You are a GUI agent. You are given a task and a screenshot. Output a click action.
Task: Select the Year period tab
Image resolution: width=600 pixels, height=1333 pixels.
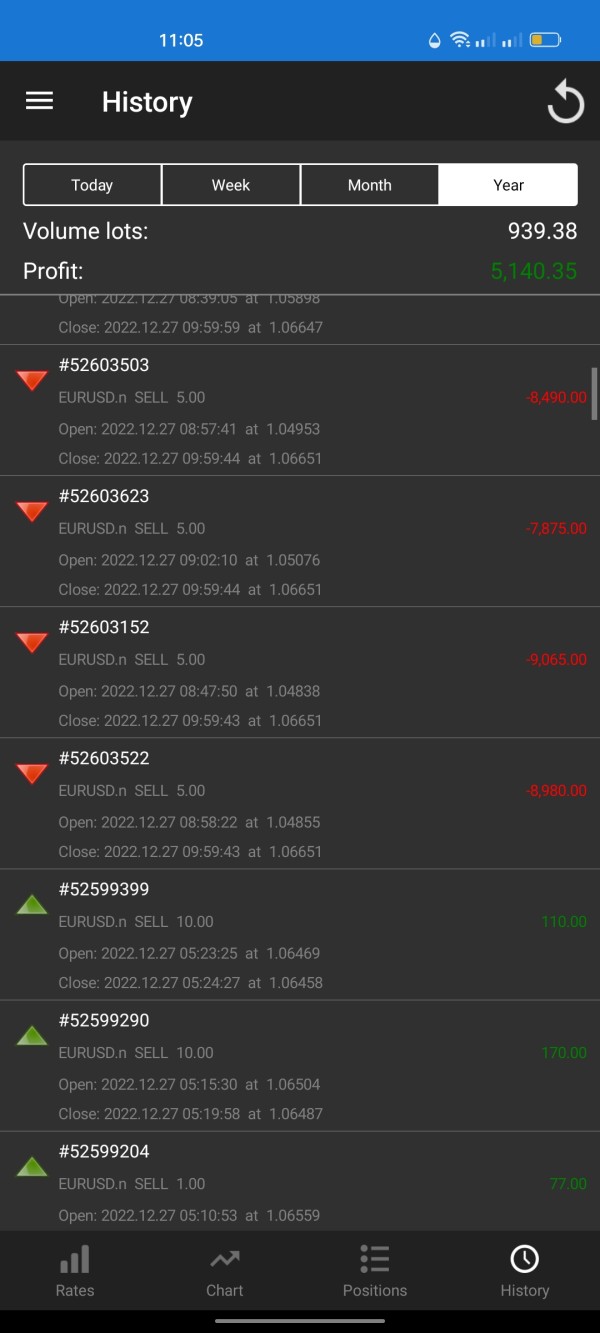[508, 185]
